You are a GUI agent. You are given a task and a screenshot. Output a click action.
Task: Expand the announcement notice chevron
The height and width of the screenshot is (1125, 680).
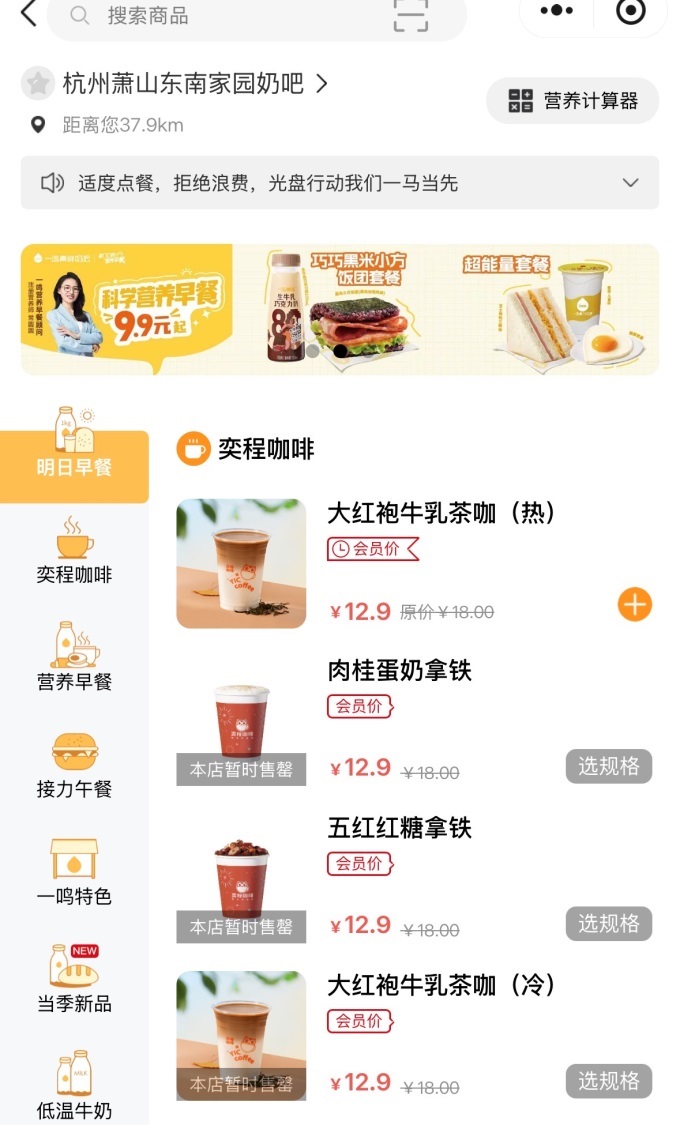pyautogui.click(x=630, y=183)
